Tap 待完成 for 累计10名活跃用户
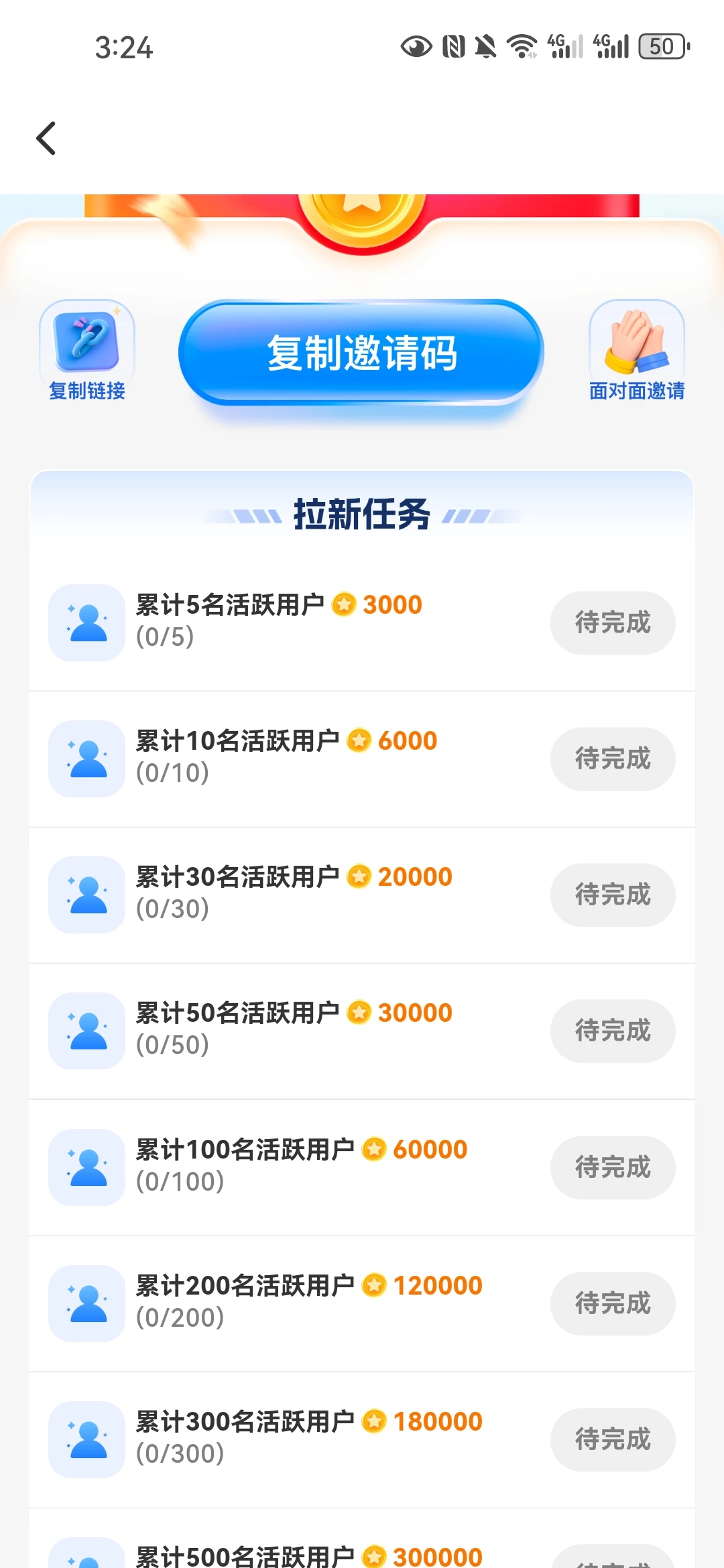This screenshot has width=724, height=1568. [612, 759]
